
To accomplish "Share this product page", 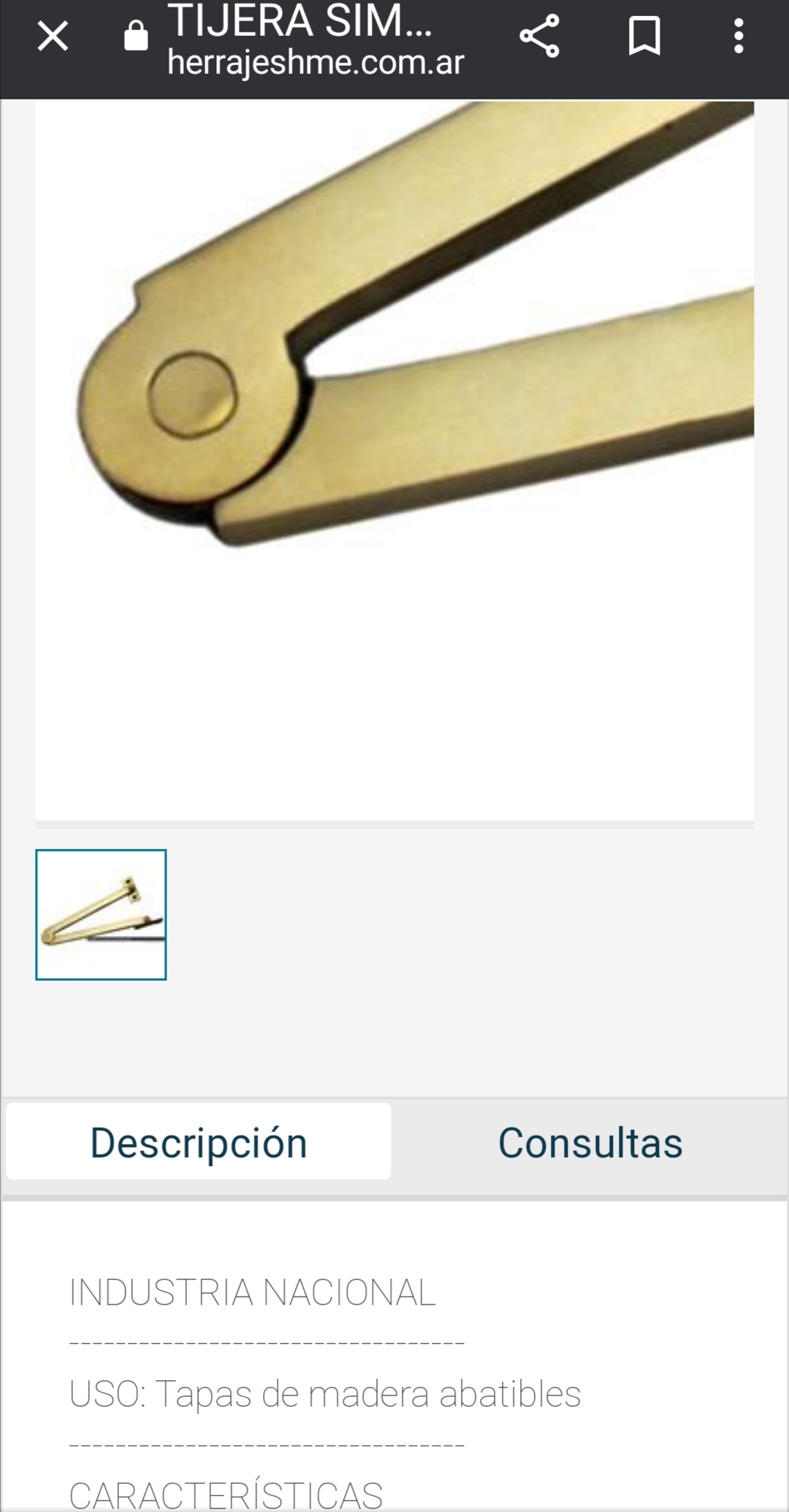I will (x=539, y=36).
